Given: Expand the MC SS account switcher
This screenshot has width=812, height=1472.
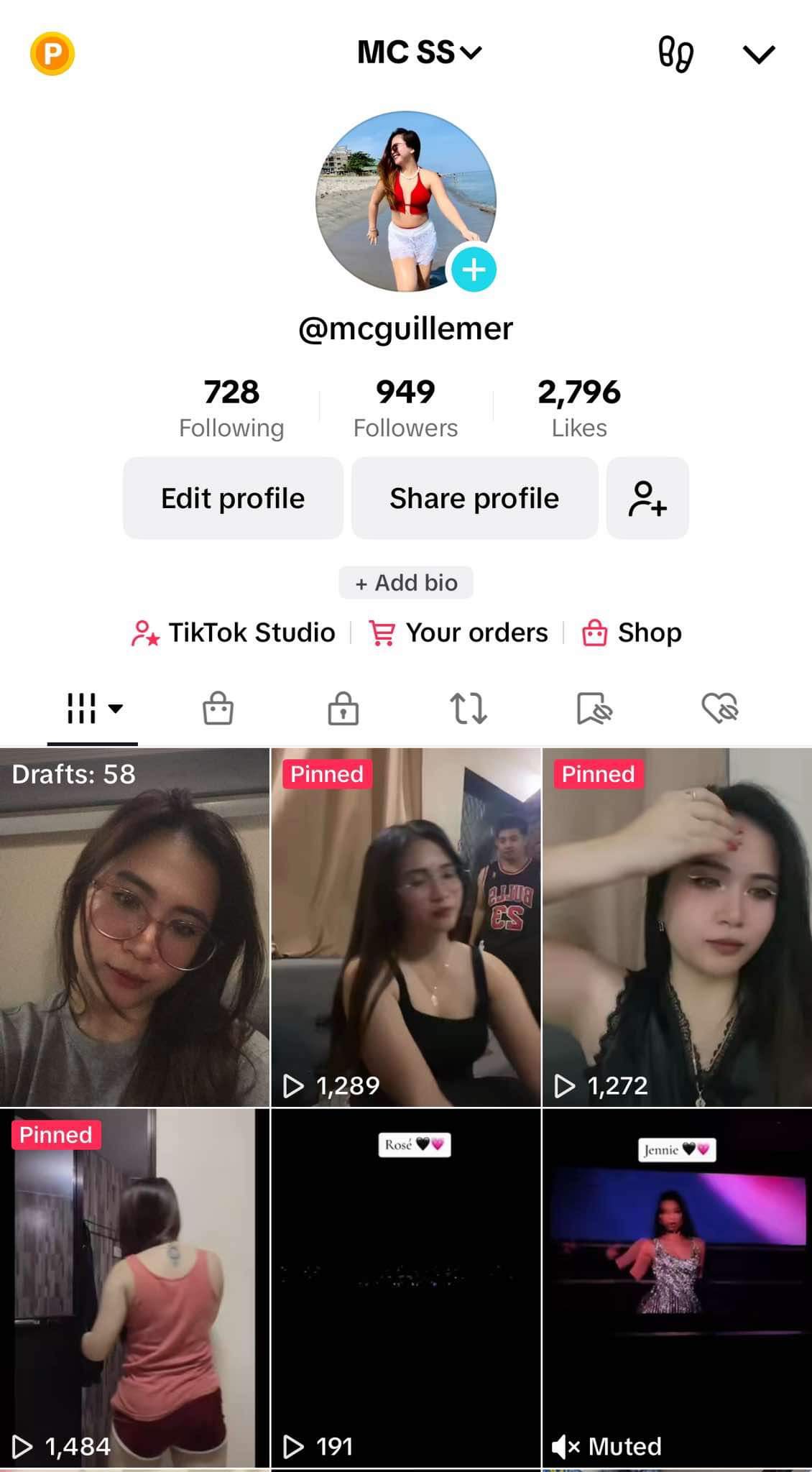Looking at the screenshot, I should click(420, 52).
